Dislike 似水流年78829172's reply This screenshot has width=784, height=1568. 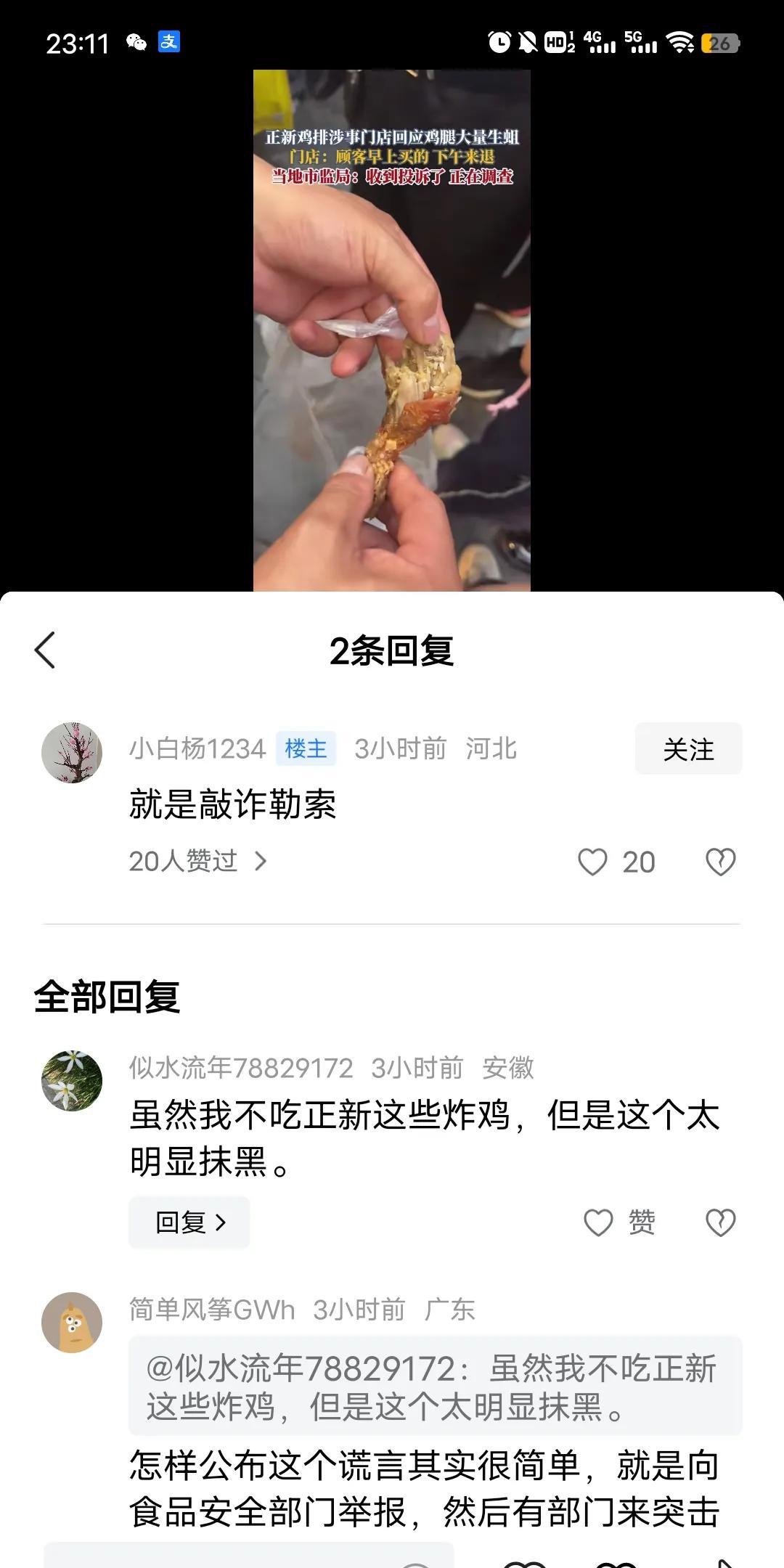click(x=720, y=1222)
